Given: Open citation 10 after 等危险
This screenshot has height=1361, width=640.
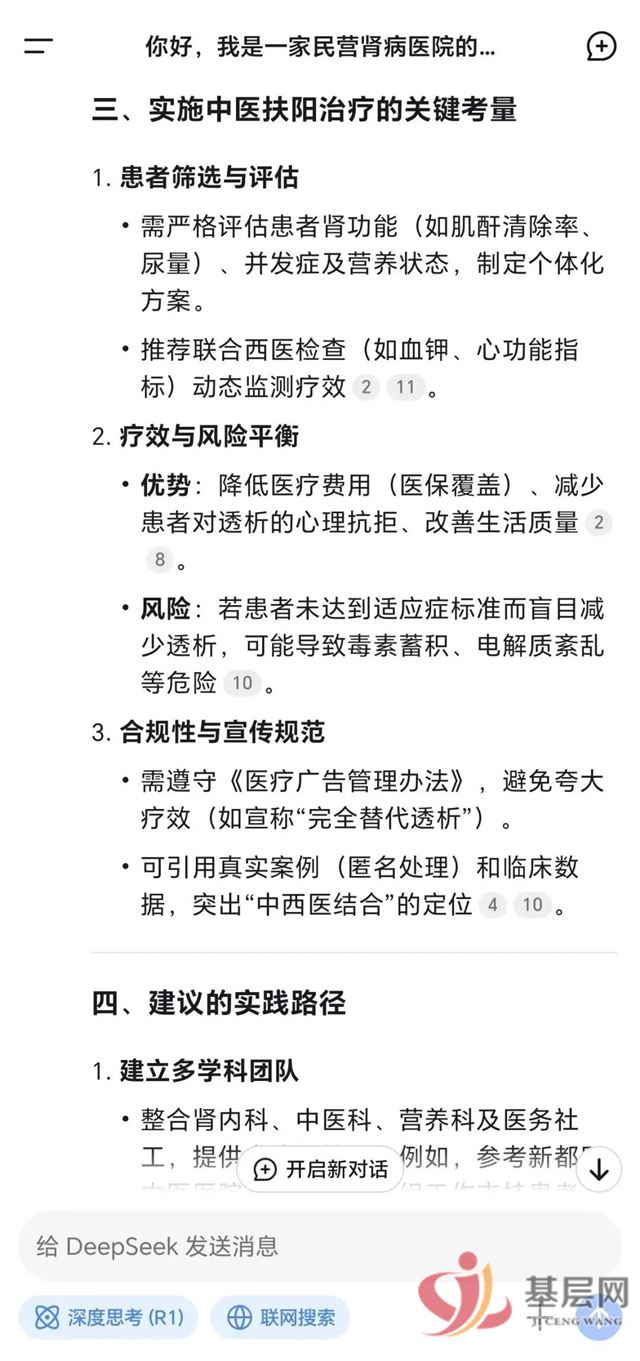Looking at the screenshot, I should [x=240, y=684].
